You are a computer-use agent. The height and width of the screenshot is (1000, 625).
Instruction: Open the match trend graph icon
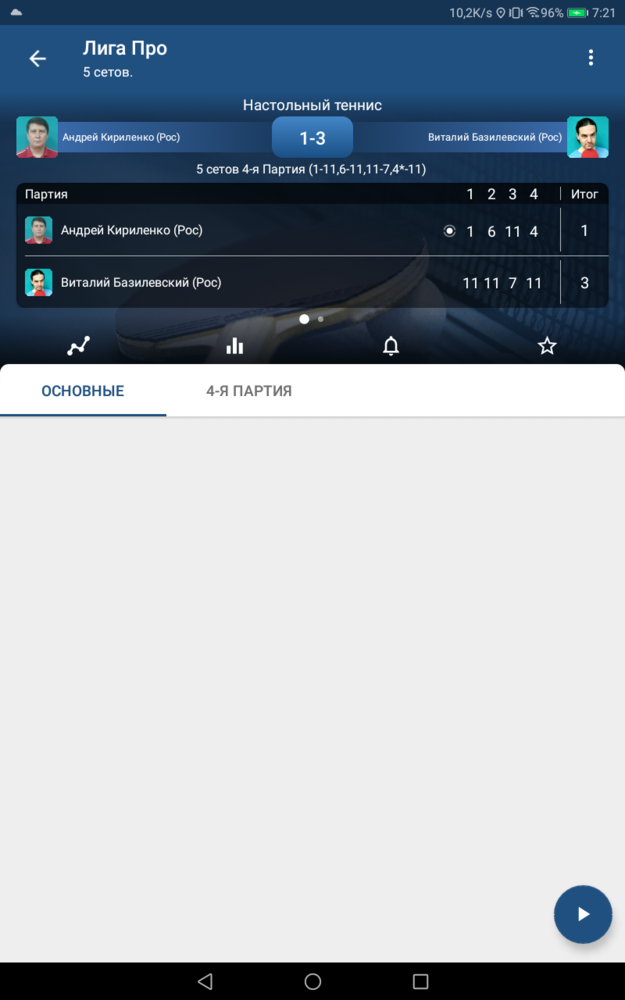tap(78, 346)
